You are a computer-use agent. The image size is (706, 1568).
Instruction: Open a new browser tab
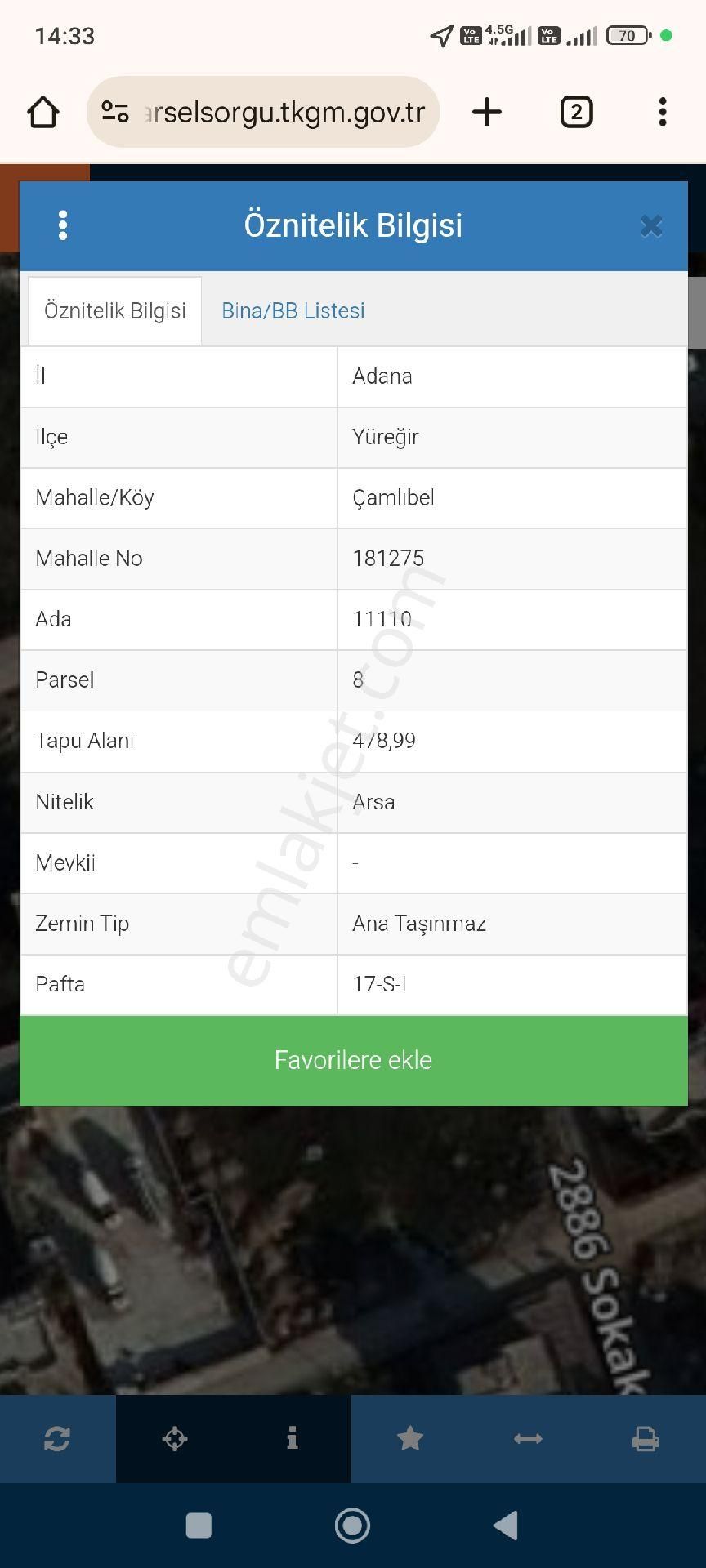tap(487, 113)
